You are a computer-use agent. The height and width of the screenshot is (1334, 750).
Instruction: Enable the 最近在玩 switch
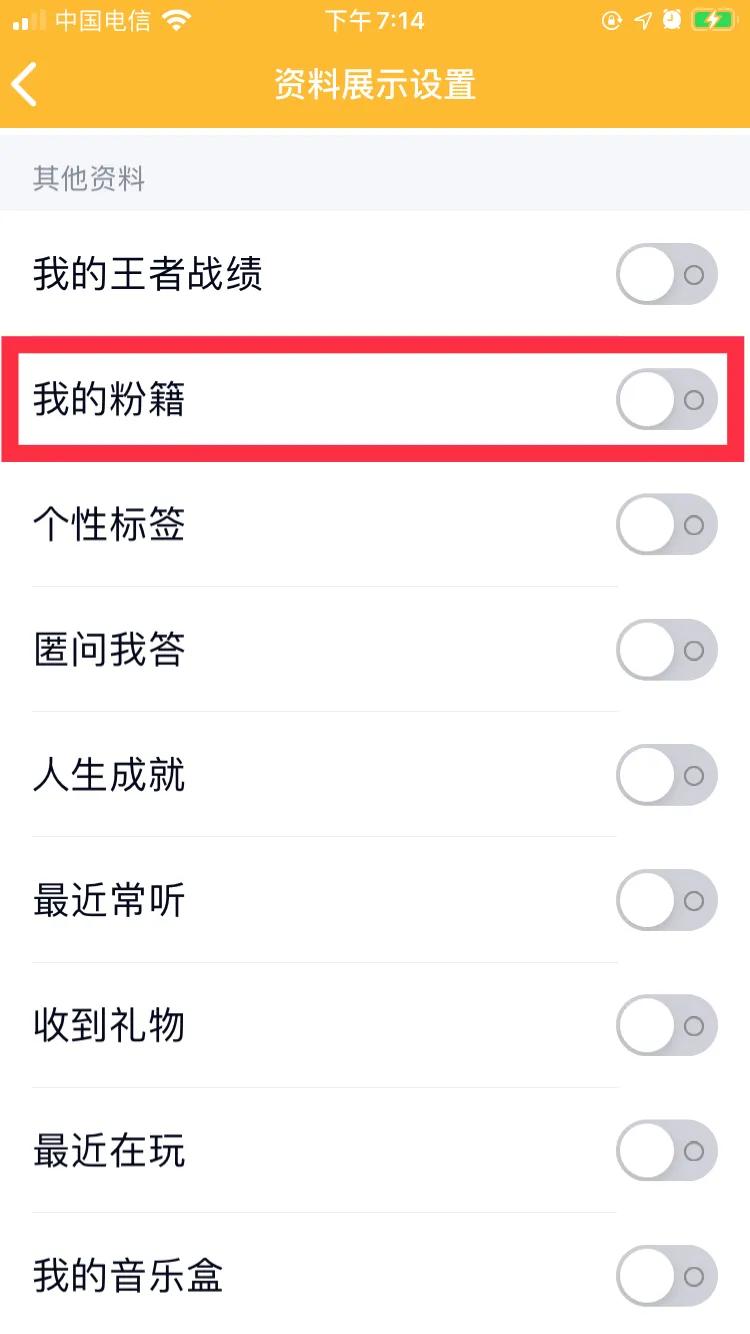pos(666,1150)
